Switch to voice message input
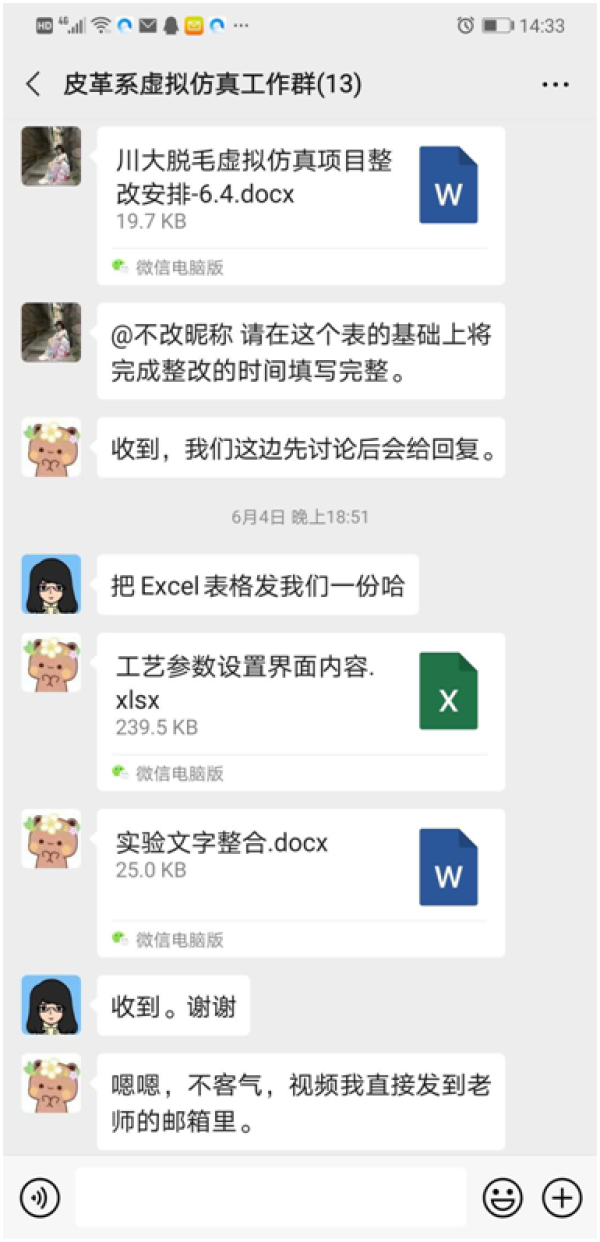This screenshot has width=600, height=1242. pyautogui.click(x=39, y=1196)
